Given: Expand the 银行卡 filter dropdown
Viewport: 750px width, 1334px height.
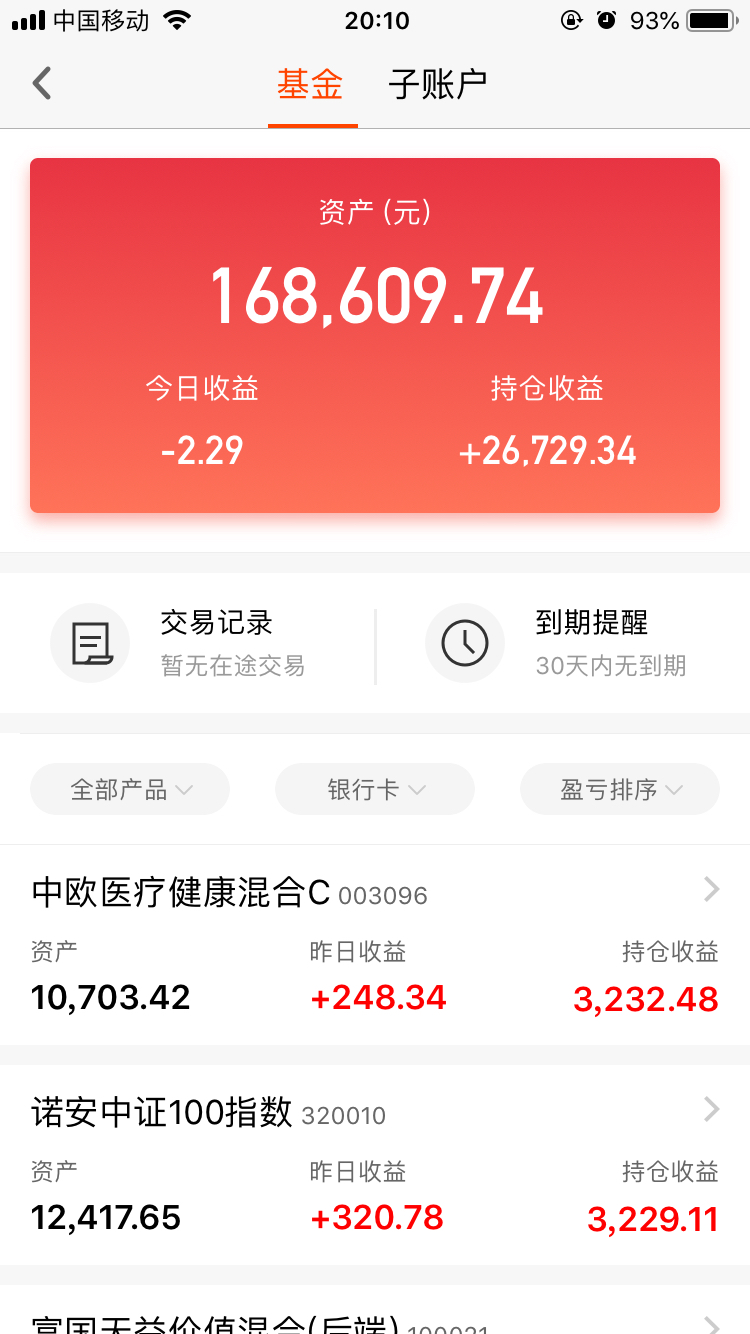Looking at the screenshot, I should [375, 789].
